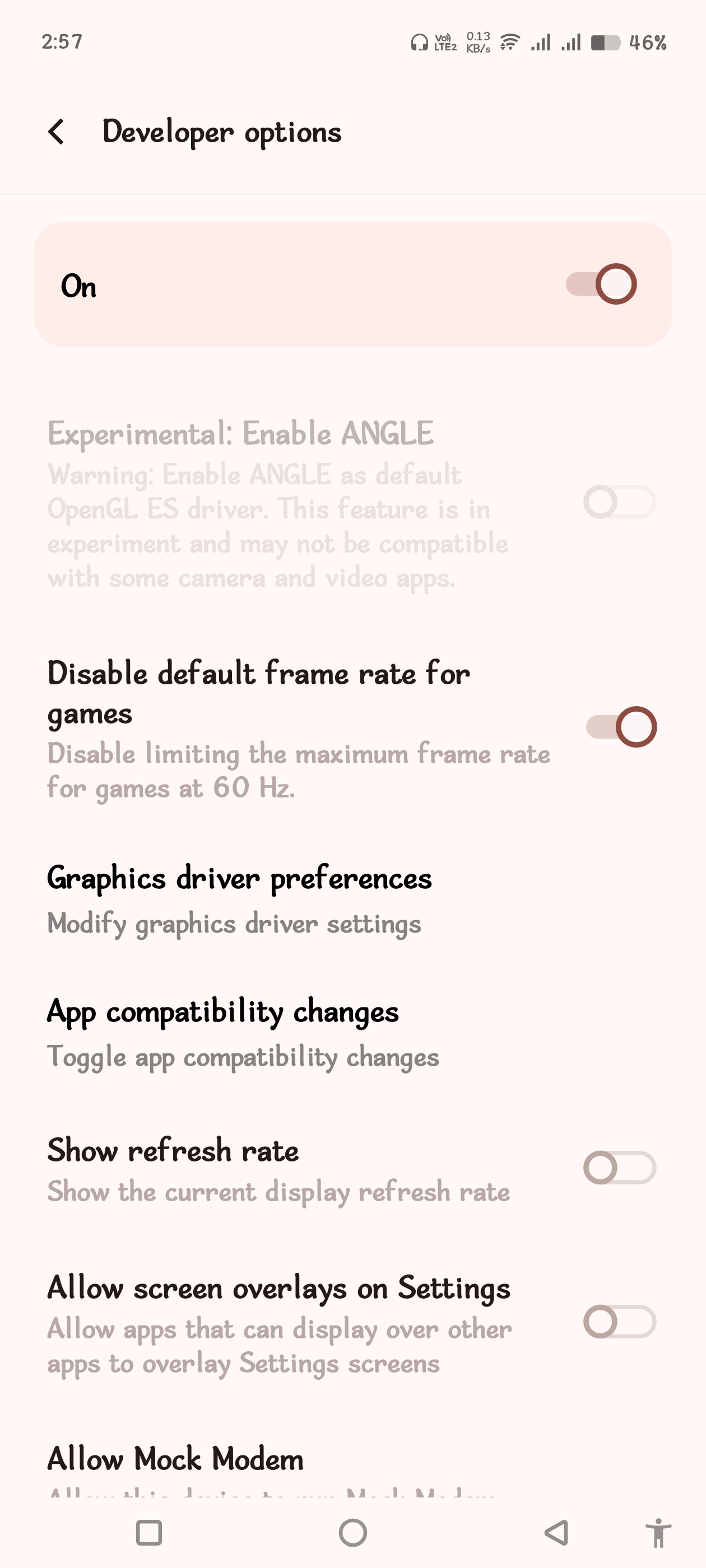Open App compatibility changes

pyautogui.click(x=243, y=1033)
